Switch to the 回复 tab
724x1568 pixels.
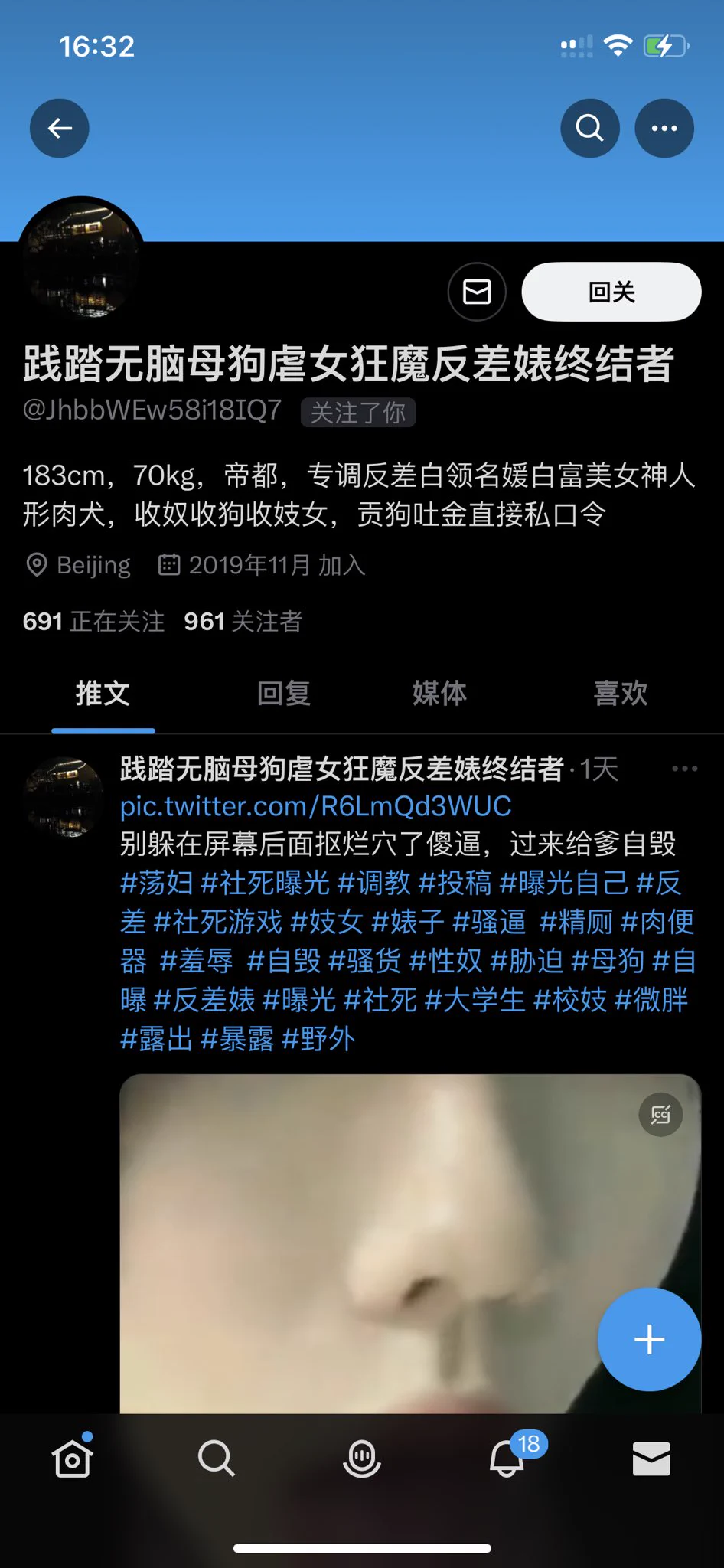pyautogui.click(x=284, y=694)
